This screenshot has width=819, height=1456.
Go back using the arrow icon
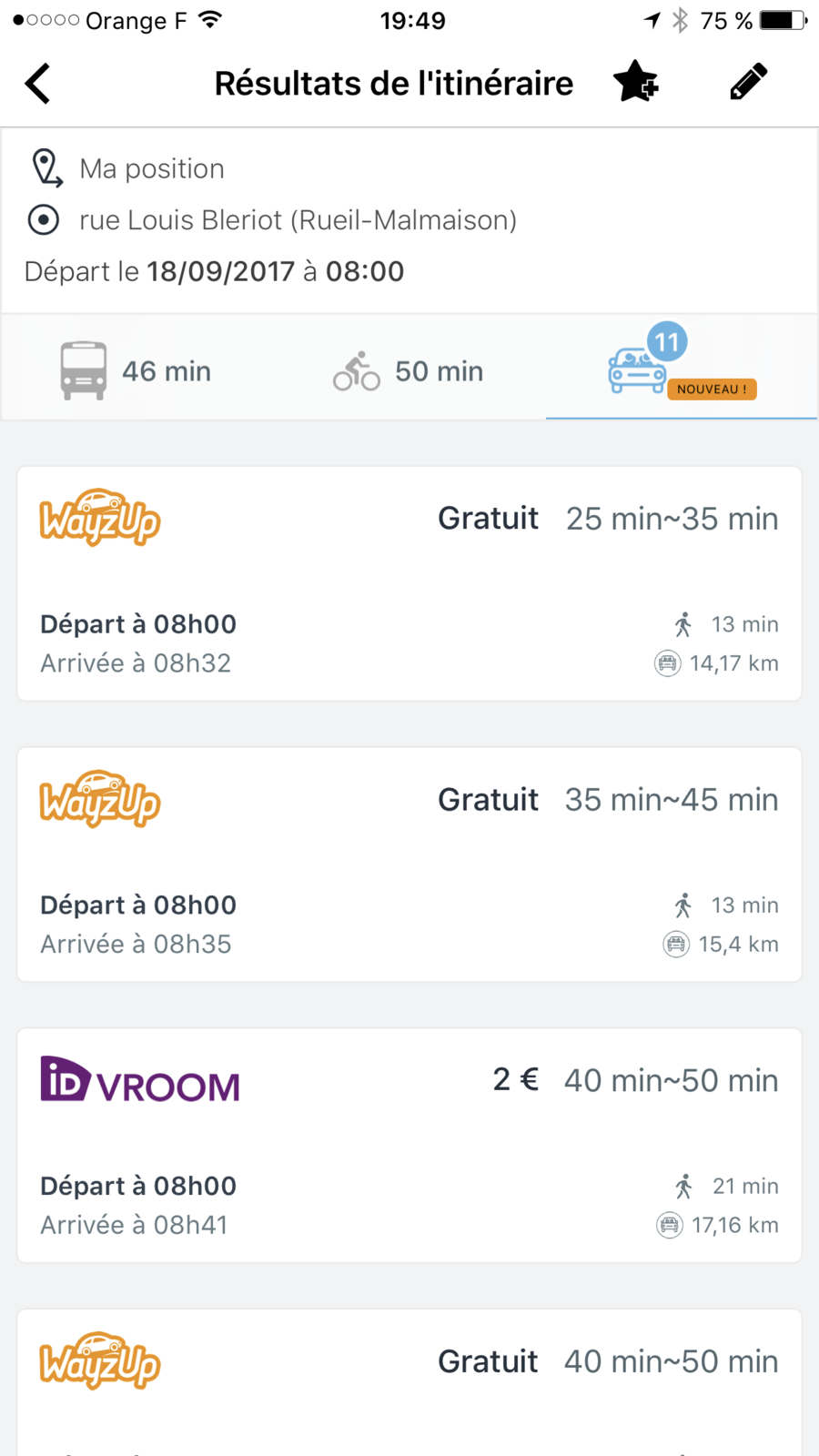point(37,84)
